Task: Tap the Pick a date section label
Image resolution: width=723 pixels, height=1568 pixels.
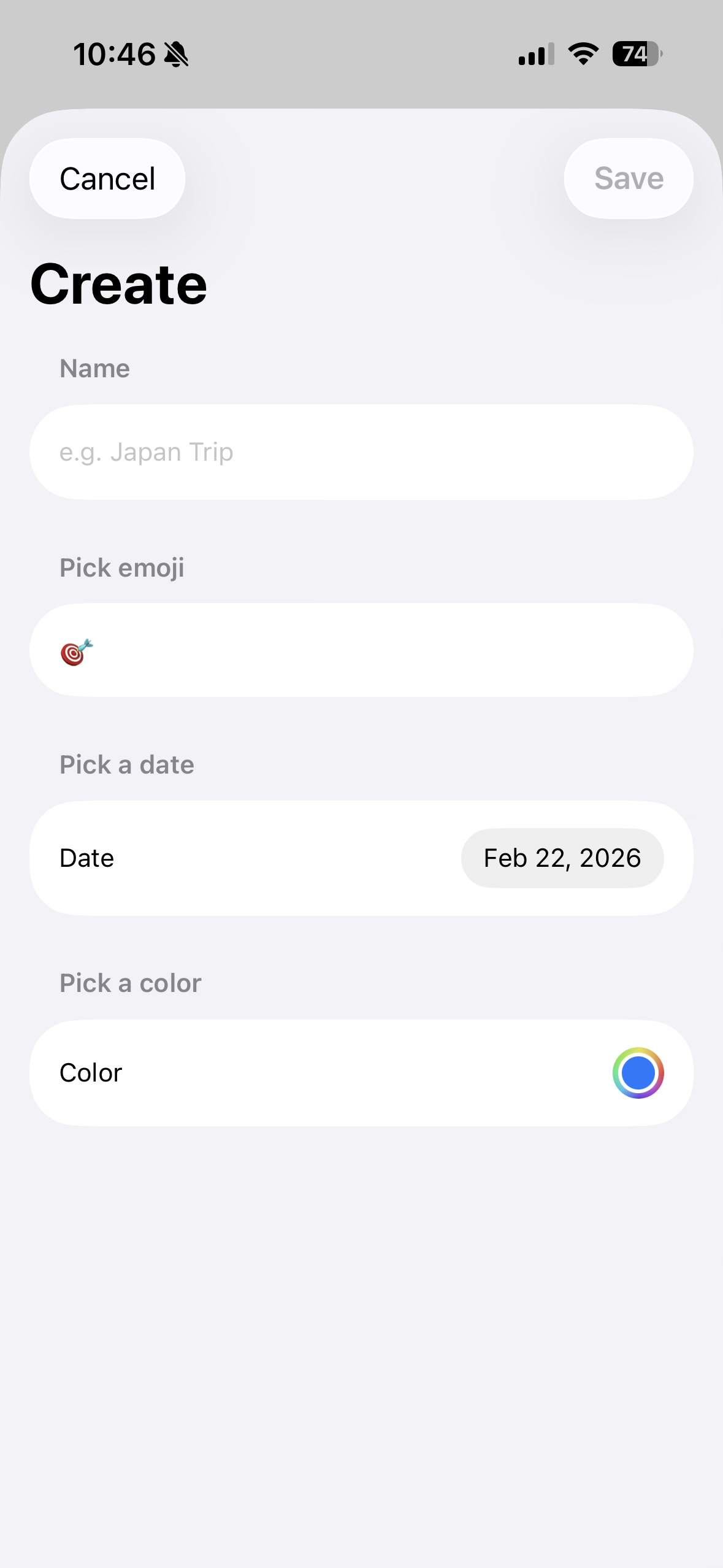Action: pos(126,764)
